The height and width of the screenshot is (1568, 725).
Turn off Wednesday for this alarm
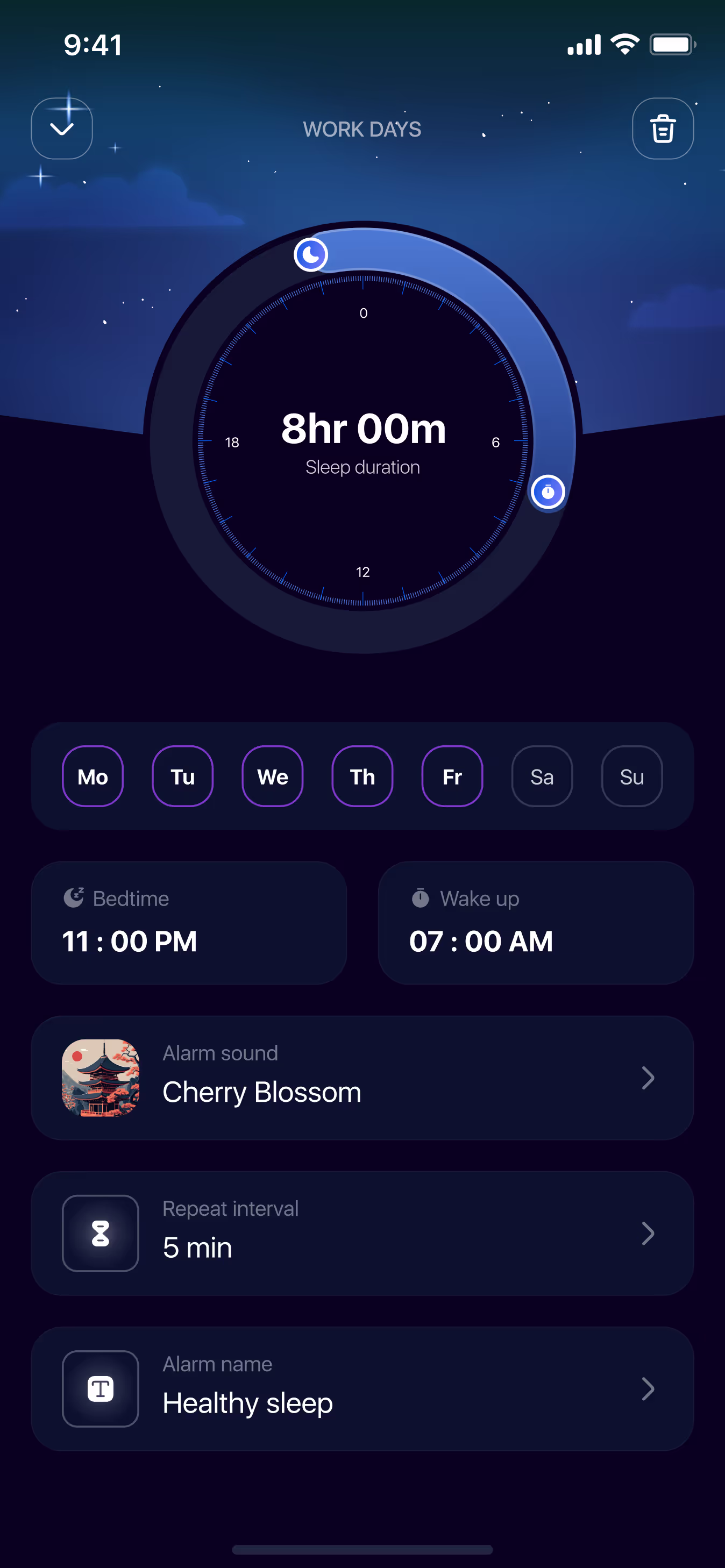(273, 776)
